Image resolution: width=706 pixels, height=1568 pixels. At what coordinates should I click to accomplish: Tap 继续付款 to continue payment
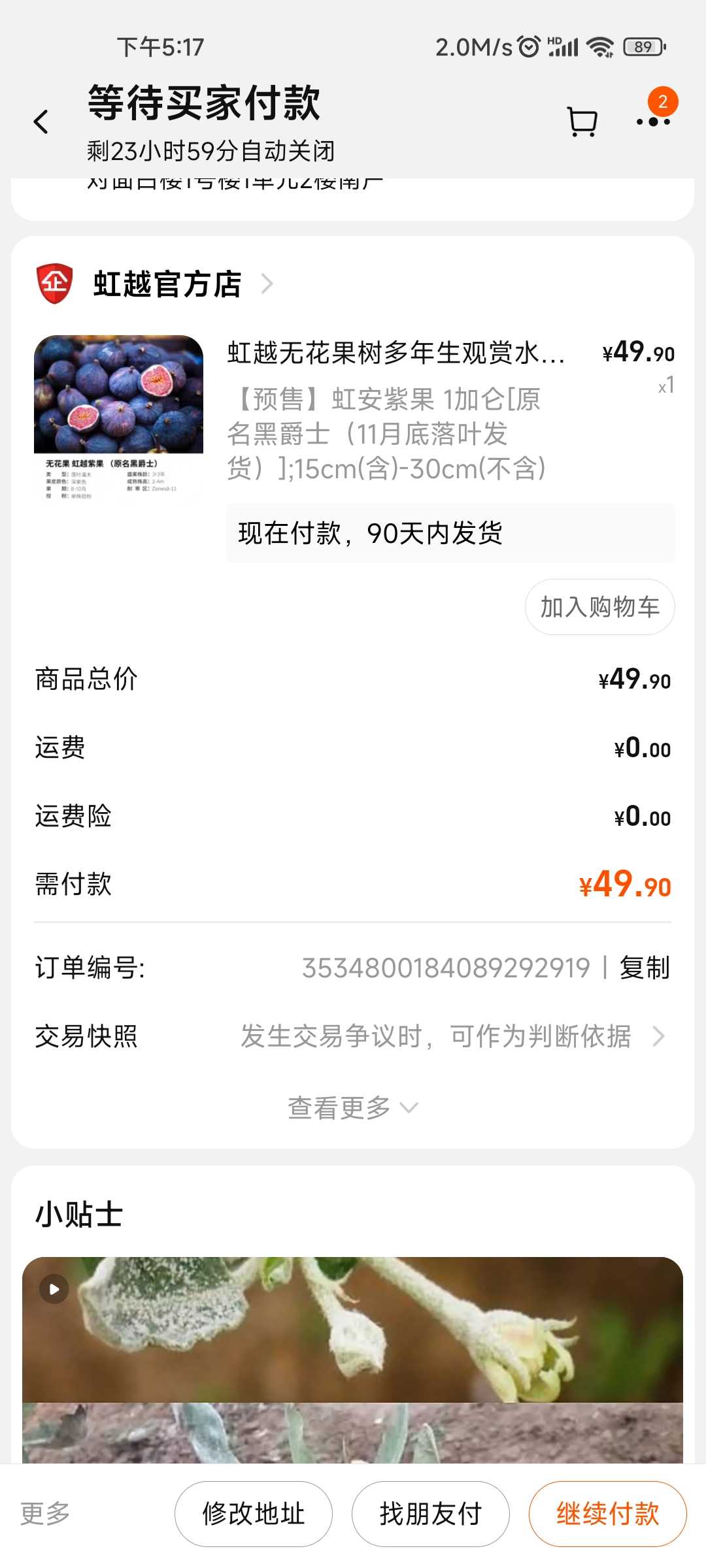pos(607,1514)
